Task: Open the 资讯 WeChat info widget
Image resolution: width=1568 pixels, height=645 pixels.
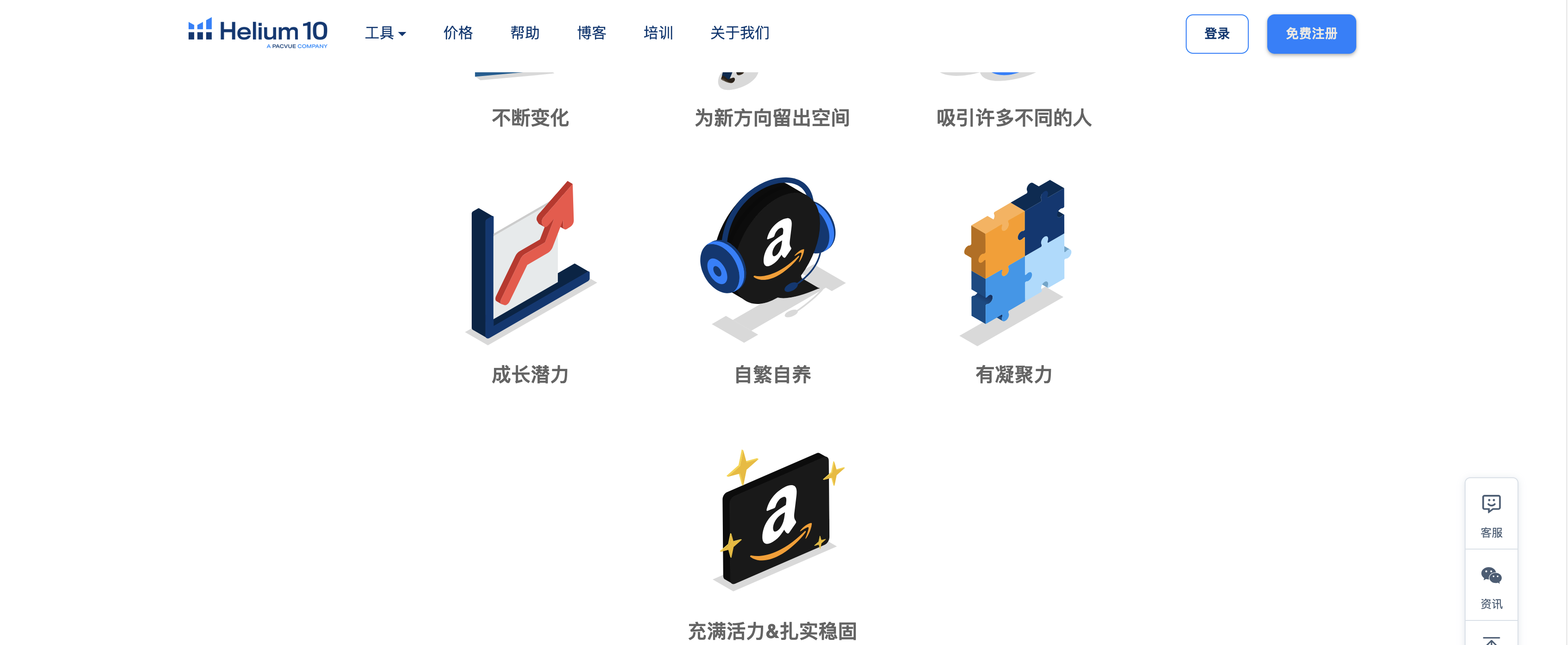Action: 1491,587
